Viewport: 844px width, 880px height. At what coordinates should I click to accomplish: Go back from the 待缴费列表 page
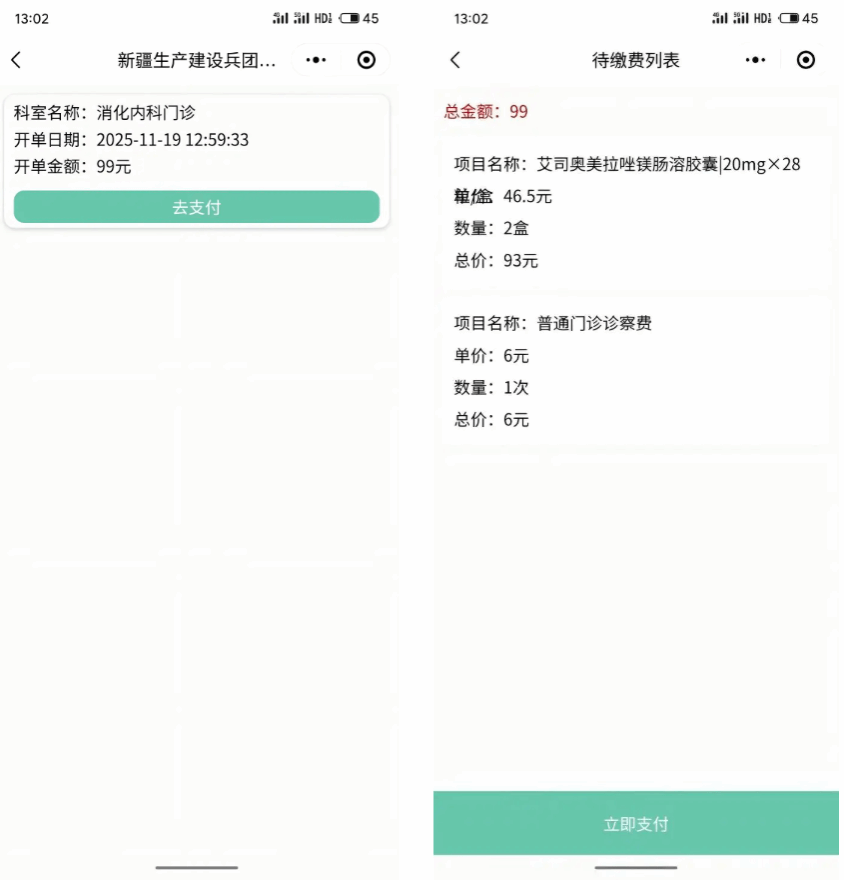[455, 60]
